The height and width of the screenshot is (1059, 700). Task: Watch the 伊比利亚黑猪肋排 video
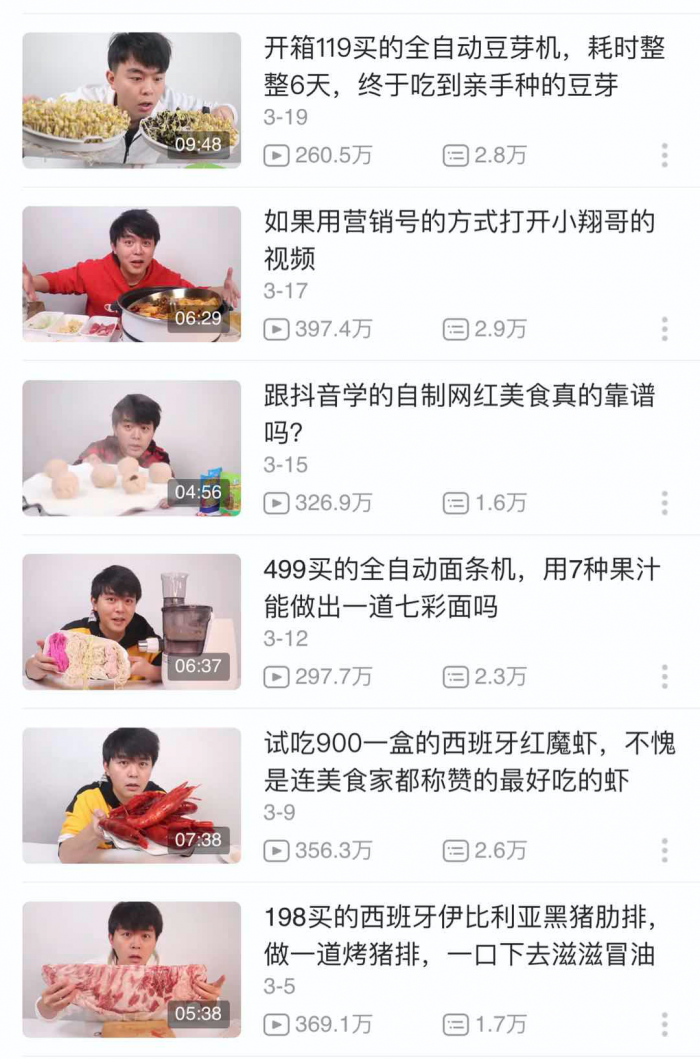pos(132,970)
